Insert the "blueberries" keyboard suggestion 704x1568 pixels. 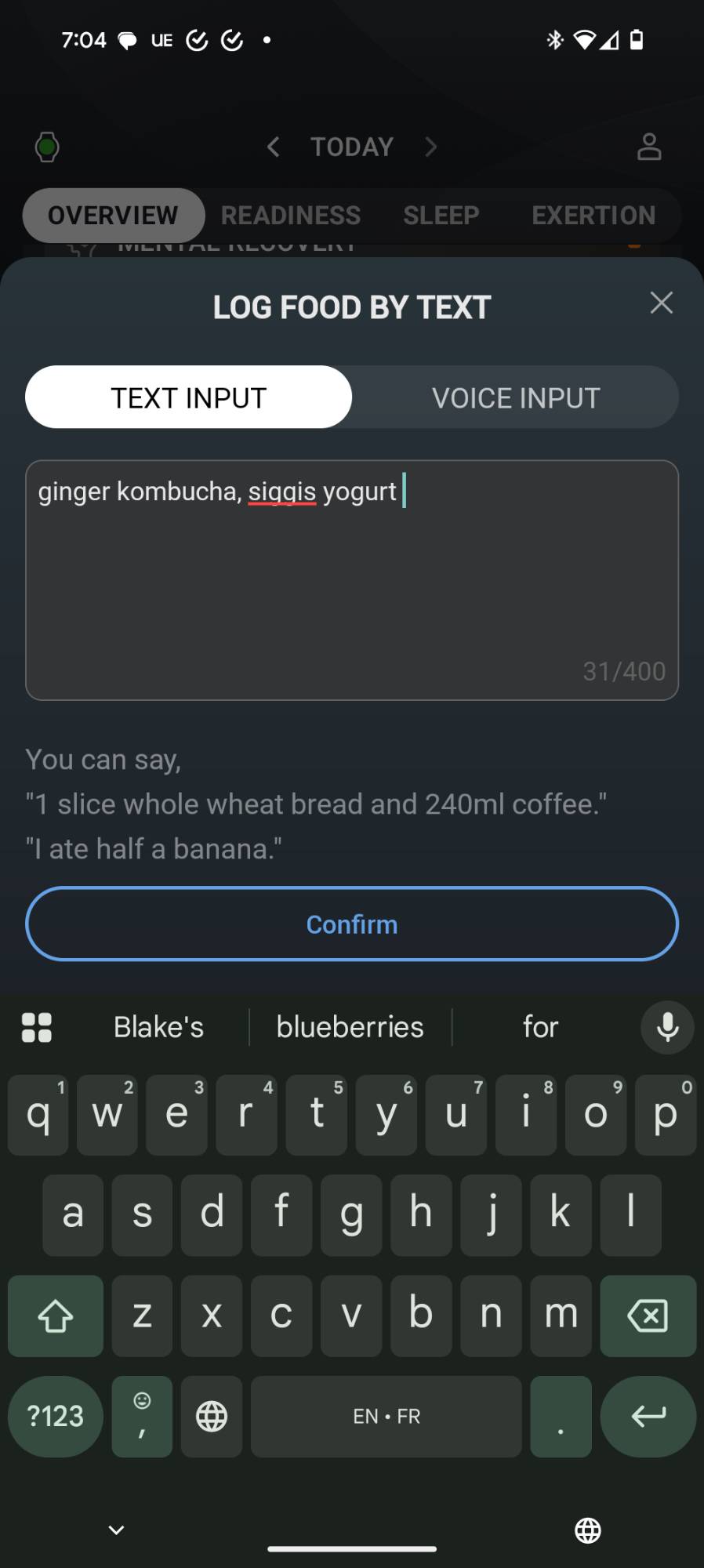350,1027
